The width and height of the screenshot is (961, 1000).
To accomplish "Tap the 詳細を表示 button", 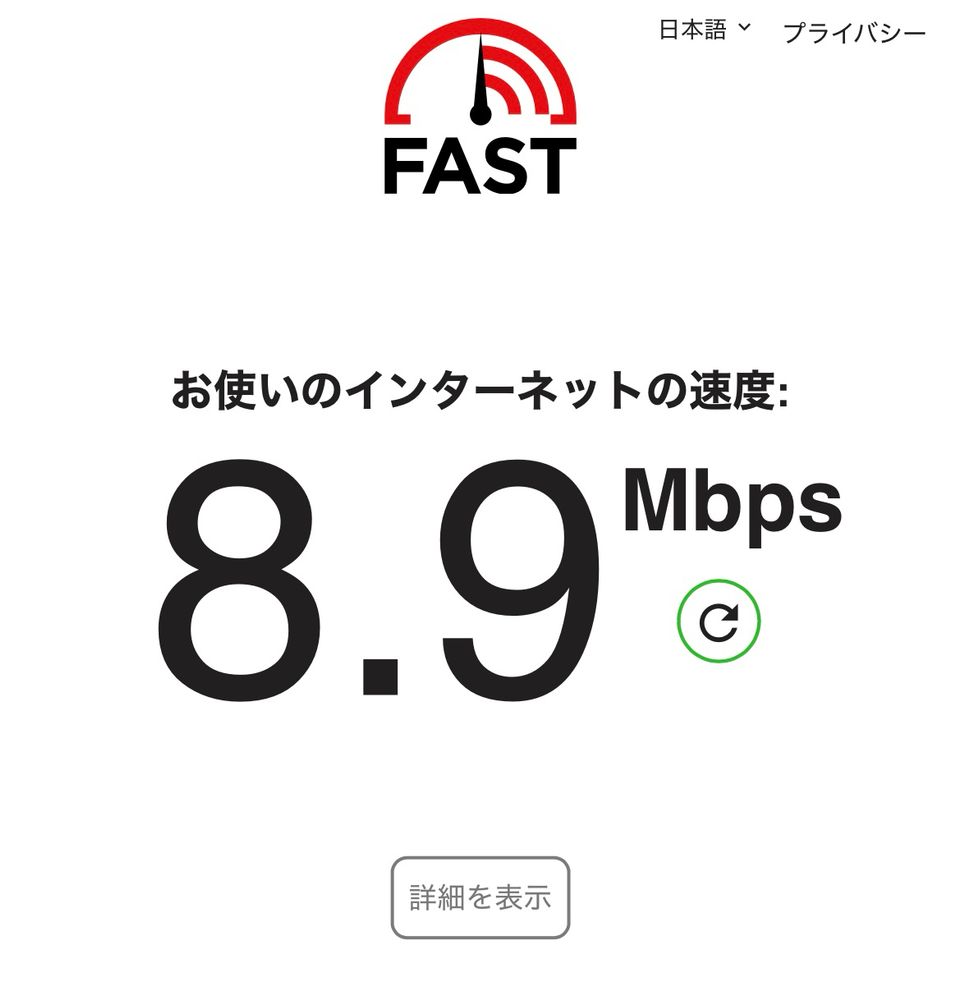I will point(480,897).
